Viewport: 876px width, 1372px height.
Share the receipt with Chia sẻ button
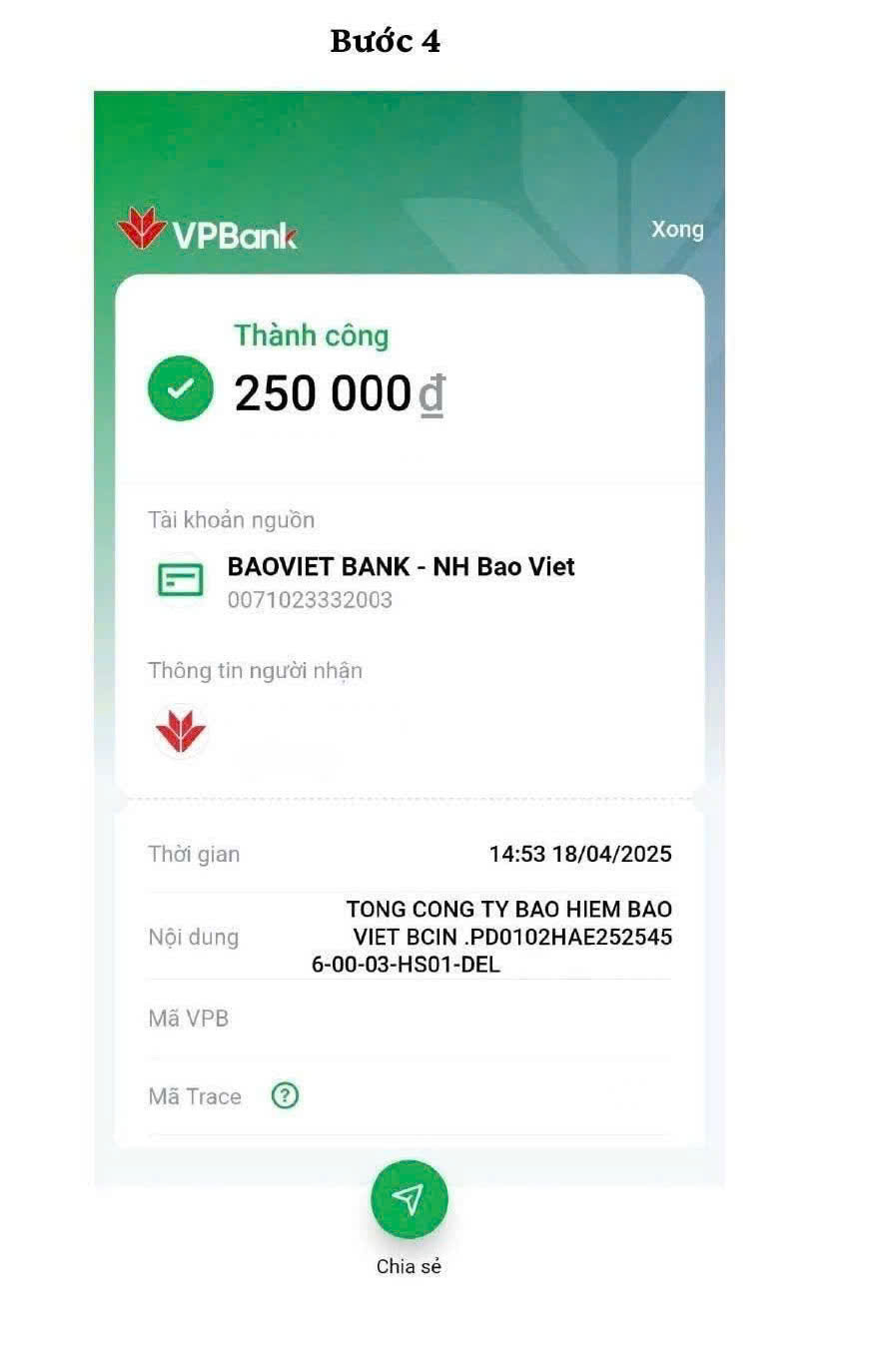pos(409,1200)
